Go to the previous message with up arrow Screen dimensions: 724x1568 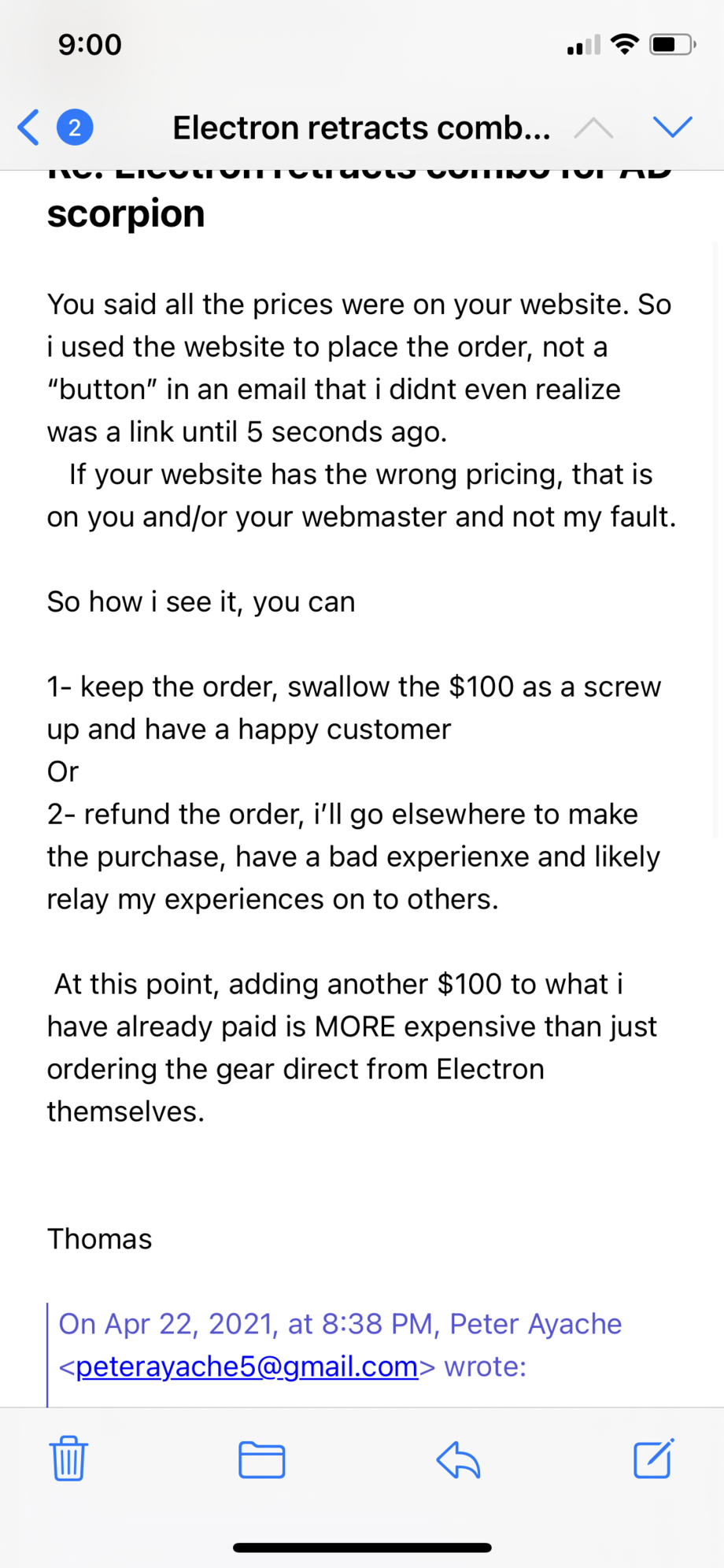[x=593, y=128]
